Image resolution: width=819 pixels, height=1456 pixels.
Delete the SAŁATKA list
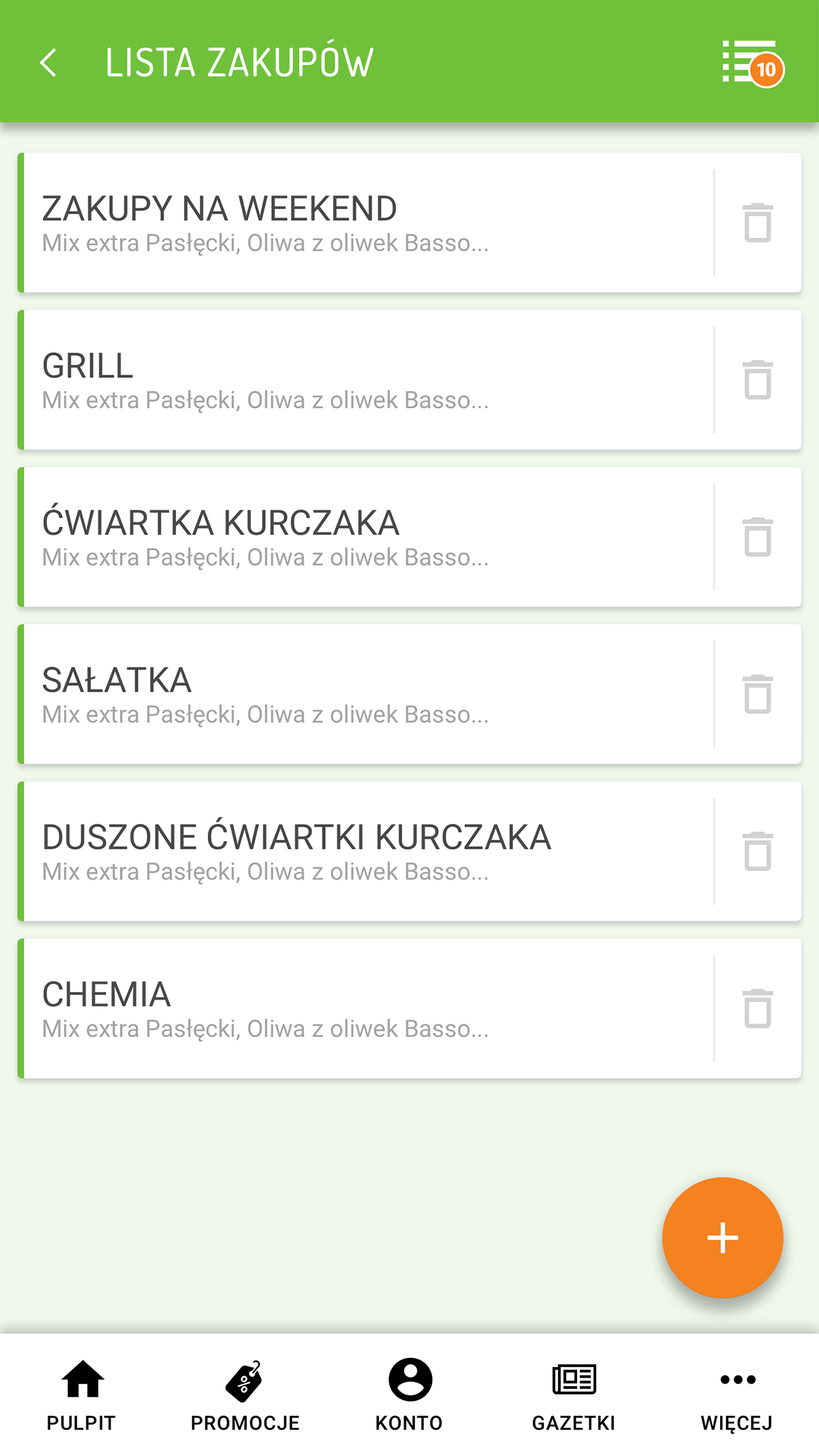[x=757, y=694]
